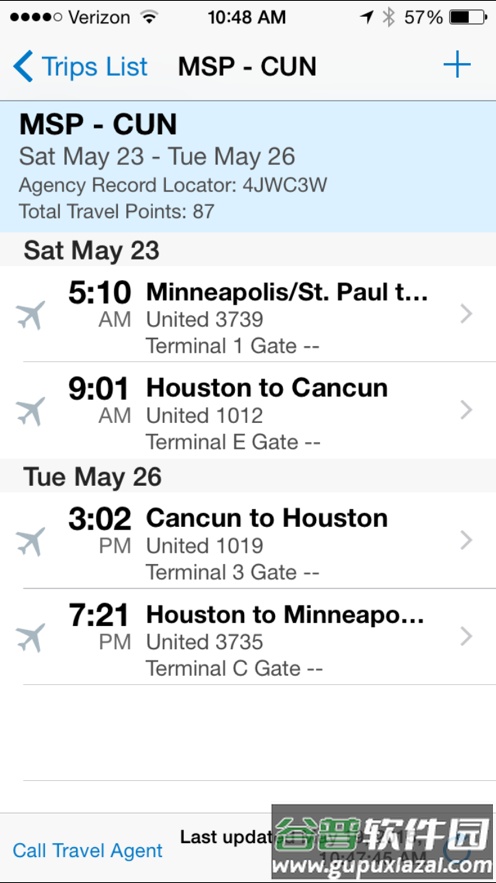
Task: Open the Houston to Cancun flight
Action: pos(248,411)
